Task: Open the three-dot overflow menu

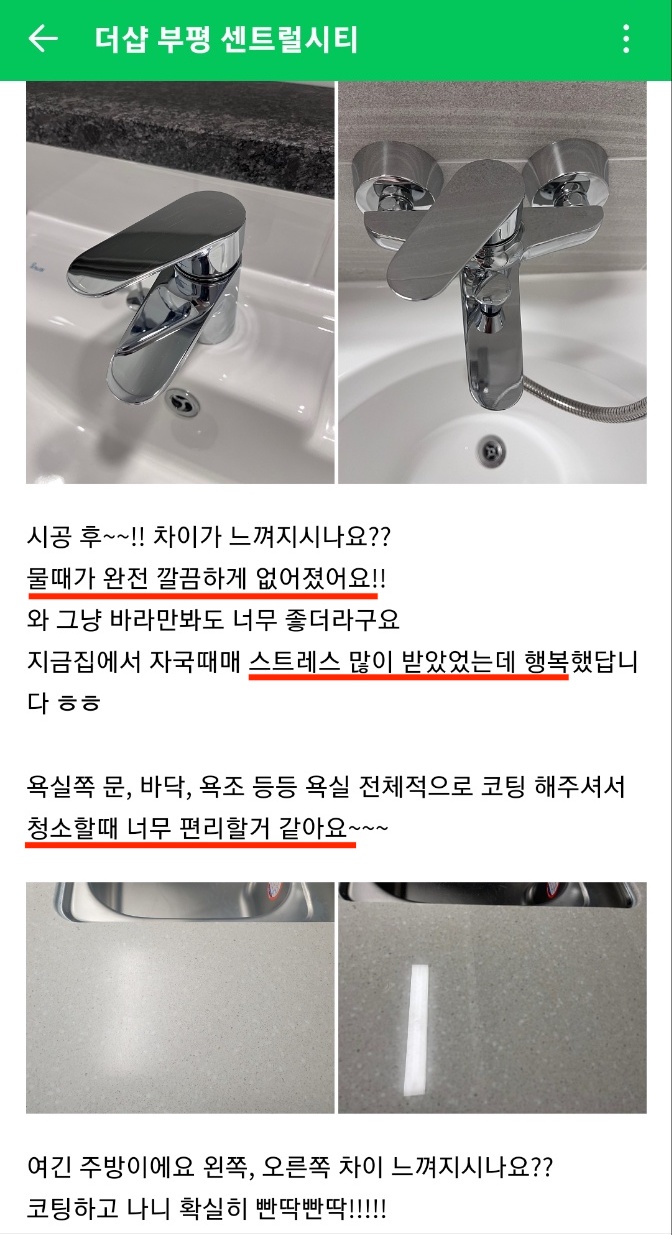Action: [x=626, y=39]
